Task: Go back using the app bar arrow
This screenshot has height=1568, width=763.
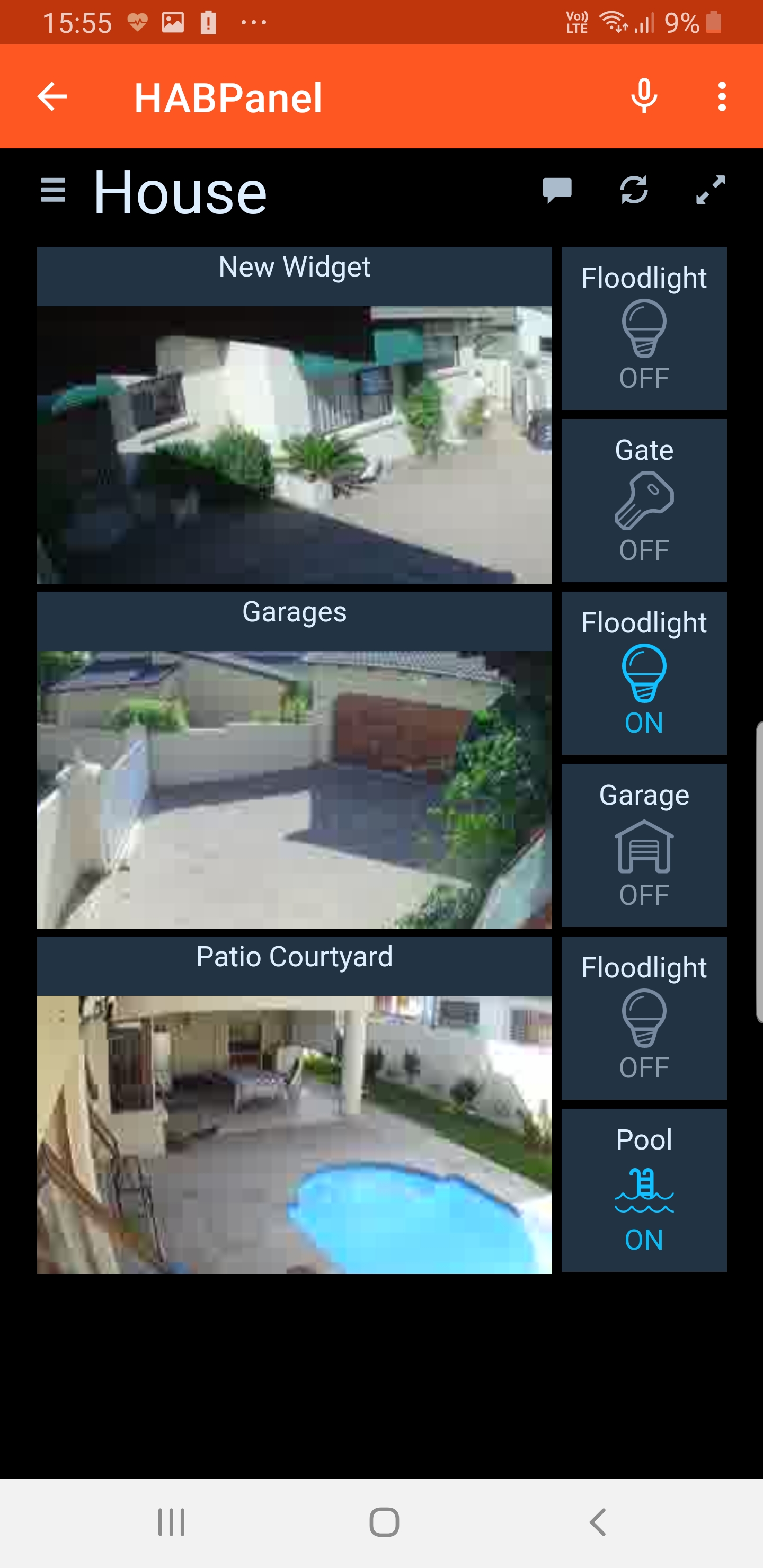Action: click(x=52, y=97)
